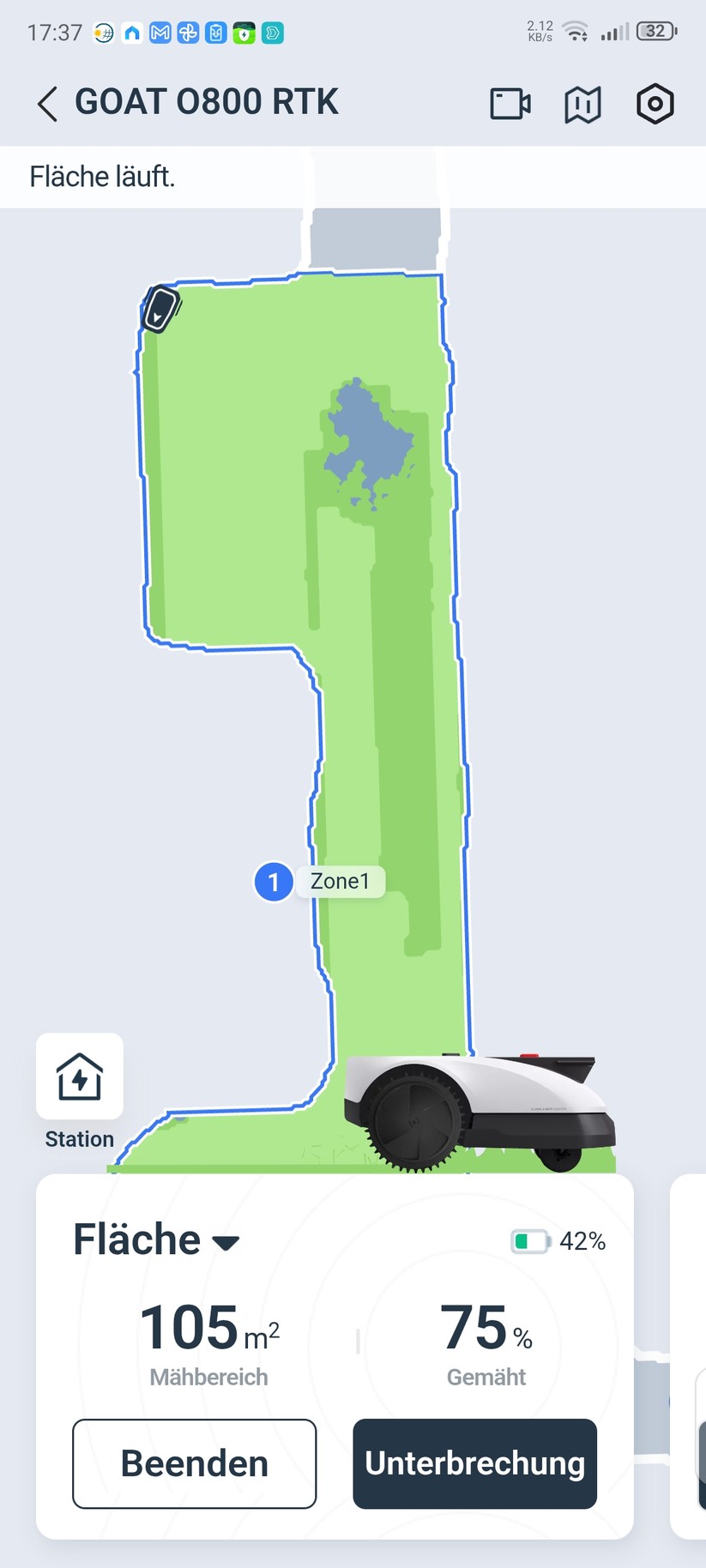Select Zone1 on the map
Screen dimensions: 706x1568
click(339, 881)
